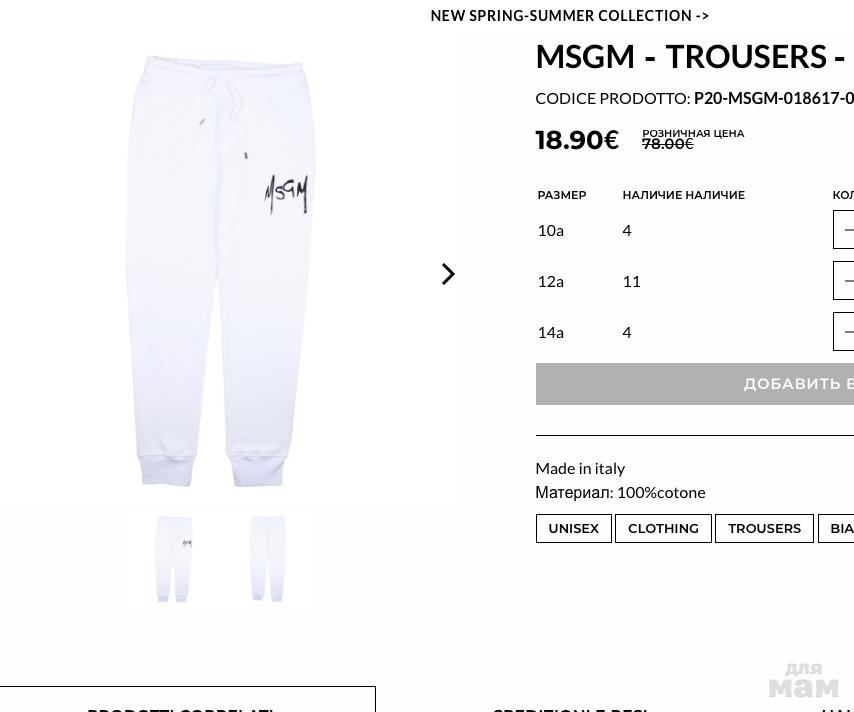Open the New Spring-Summer Collection link

[x=569, y=16]
